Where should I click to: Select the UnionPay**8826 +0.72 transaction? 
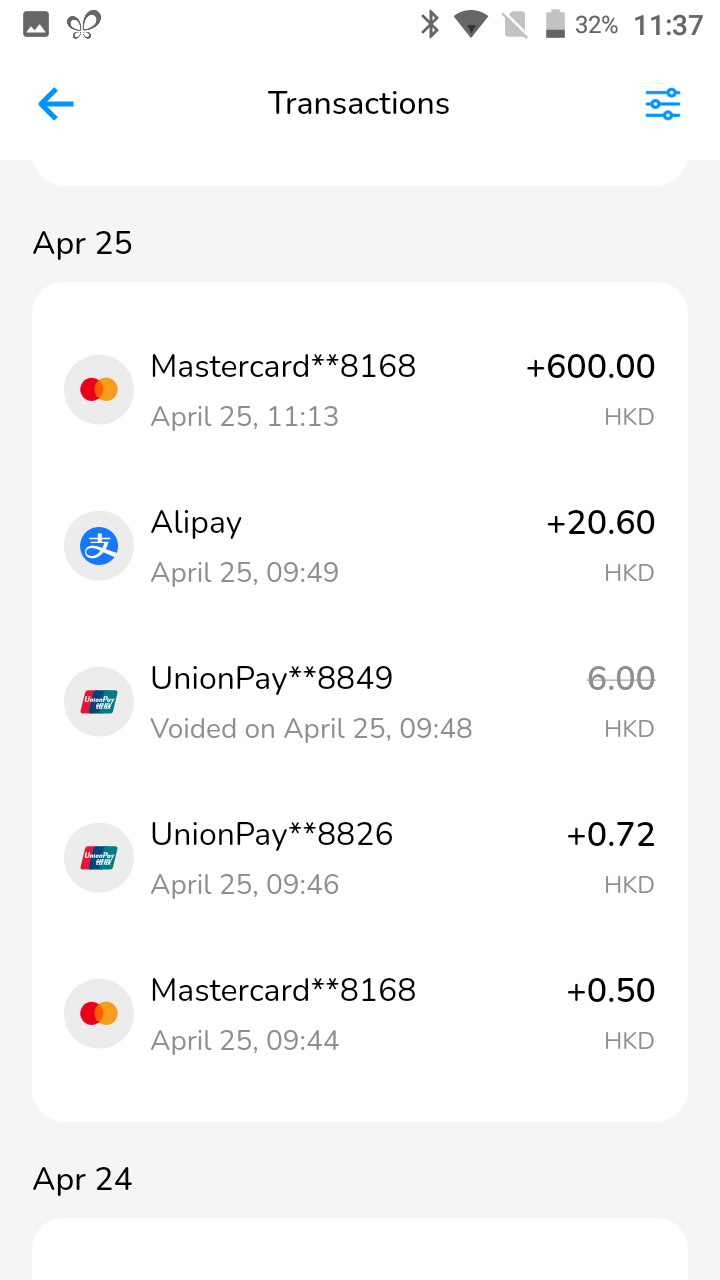360,857
